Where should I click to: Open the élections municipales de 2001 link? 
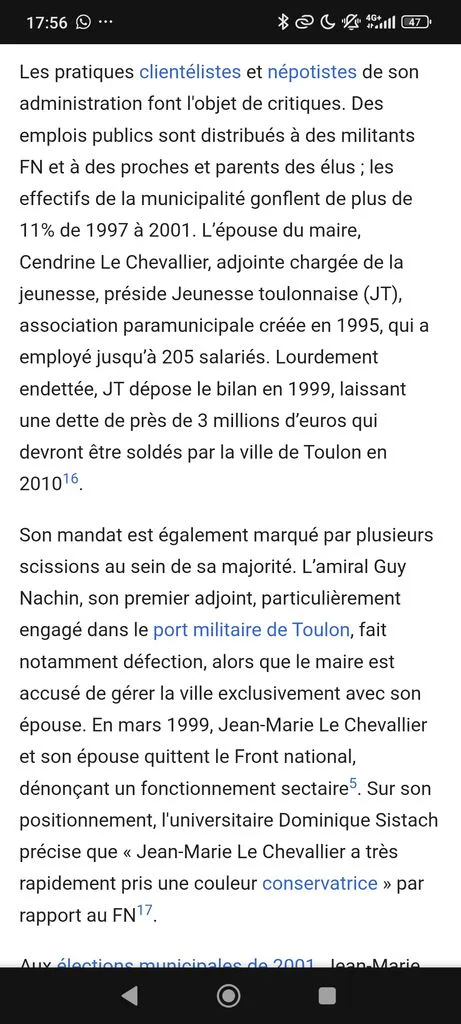coord(186,962)
